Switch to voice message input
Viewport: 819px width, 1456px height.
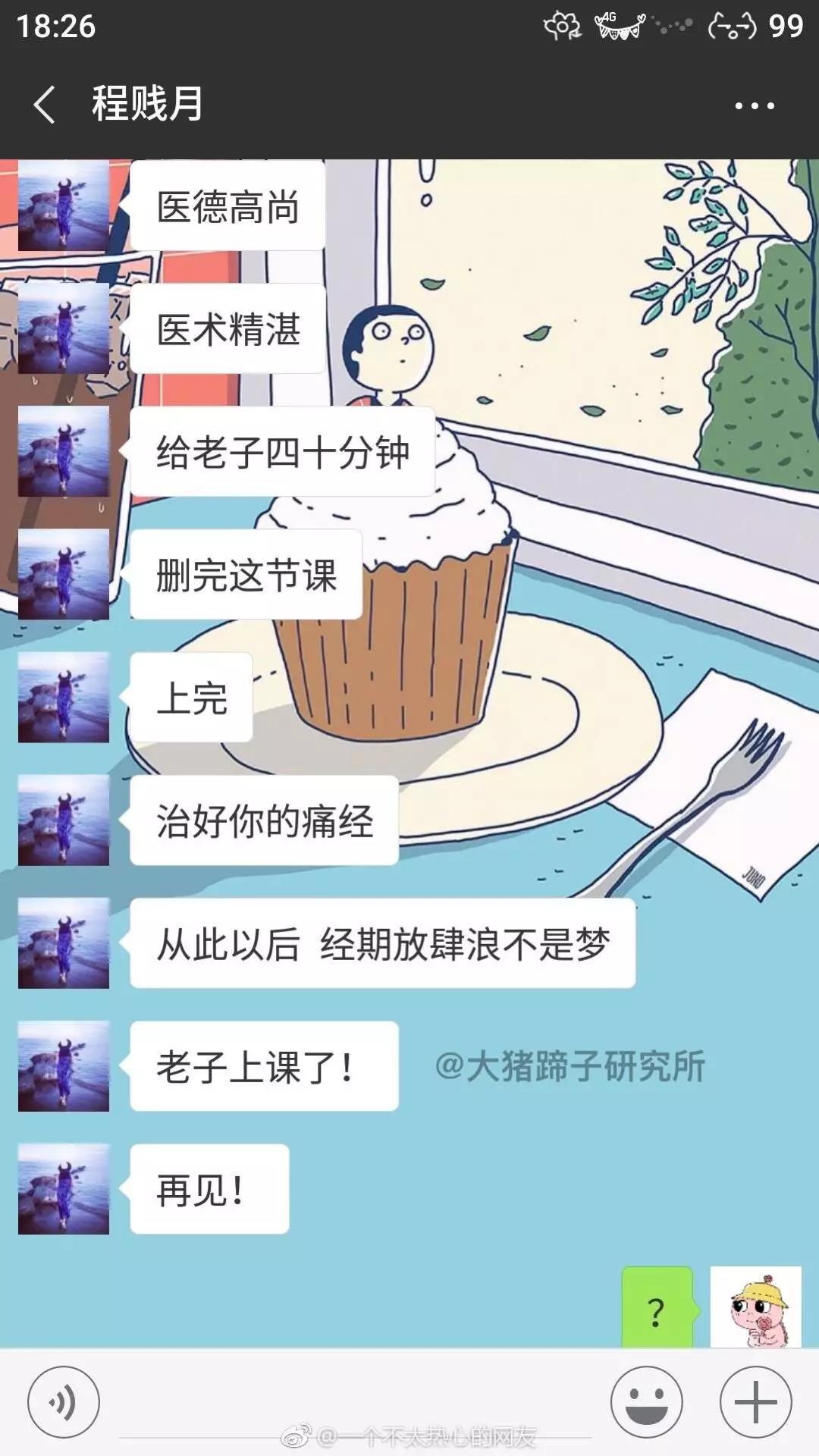pyautogui.click(x=64, y=1402)
